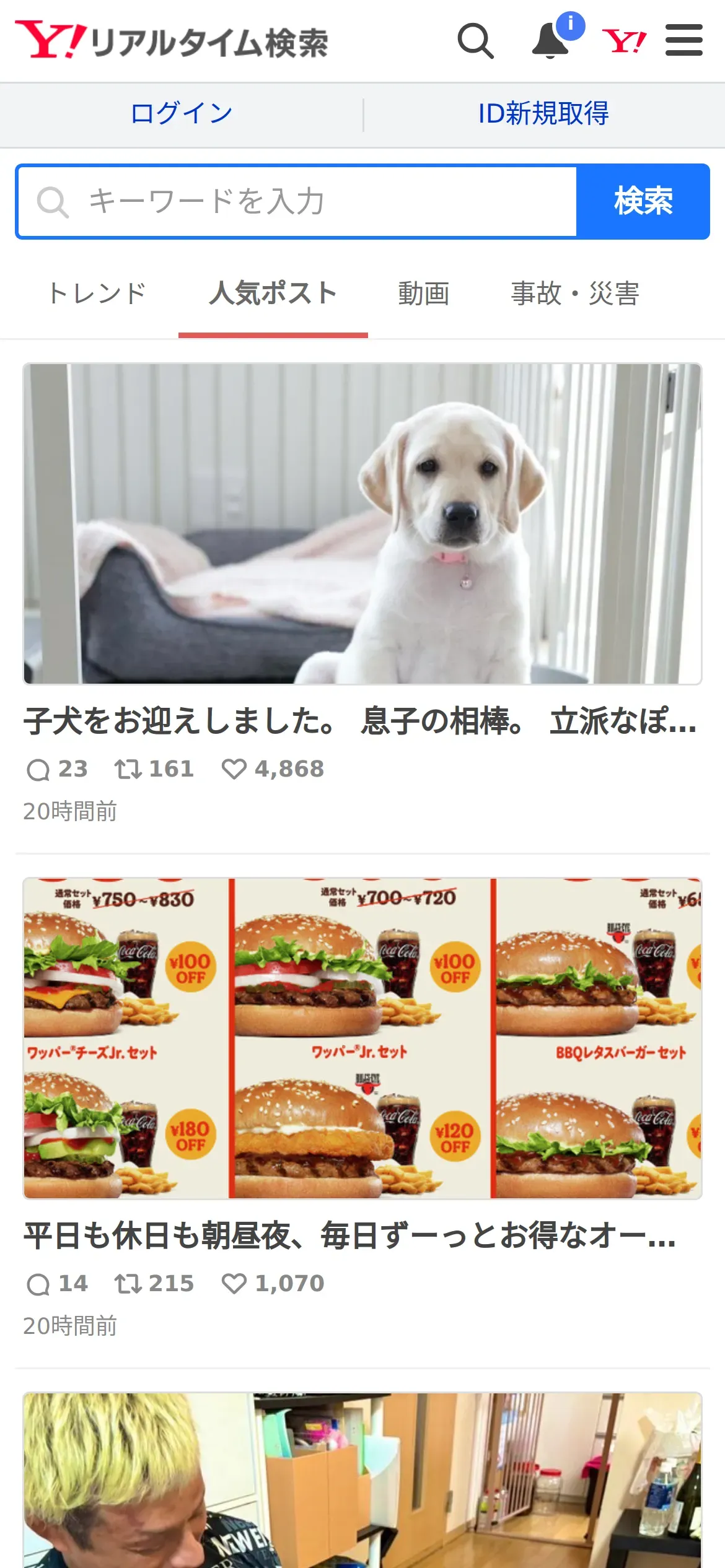Open the burger coupon post
725x1568 pixels.
click(x=362, y=1038)
